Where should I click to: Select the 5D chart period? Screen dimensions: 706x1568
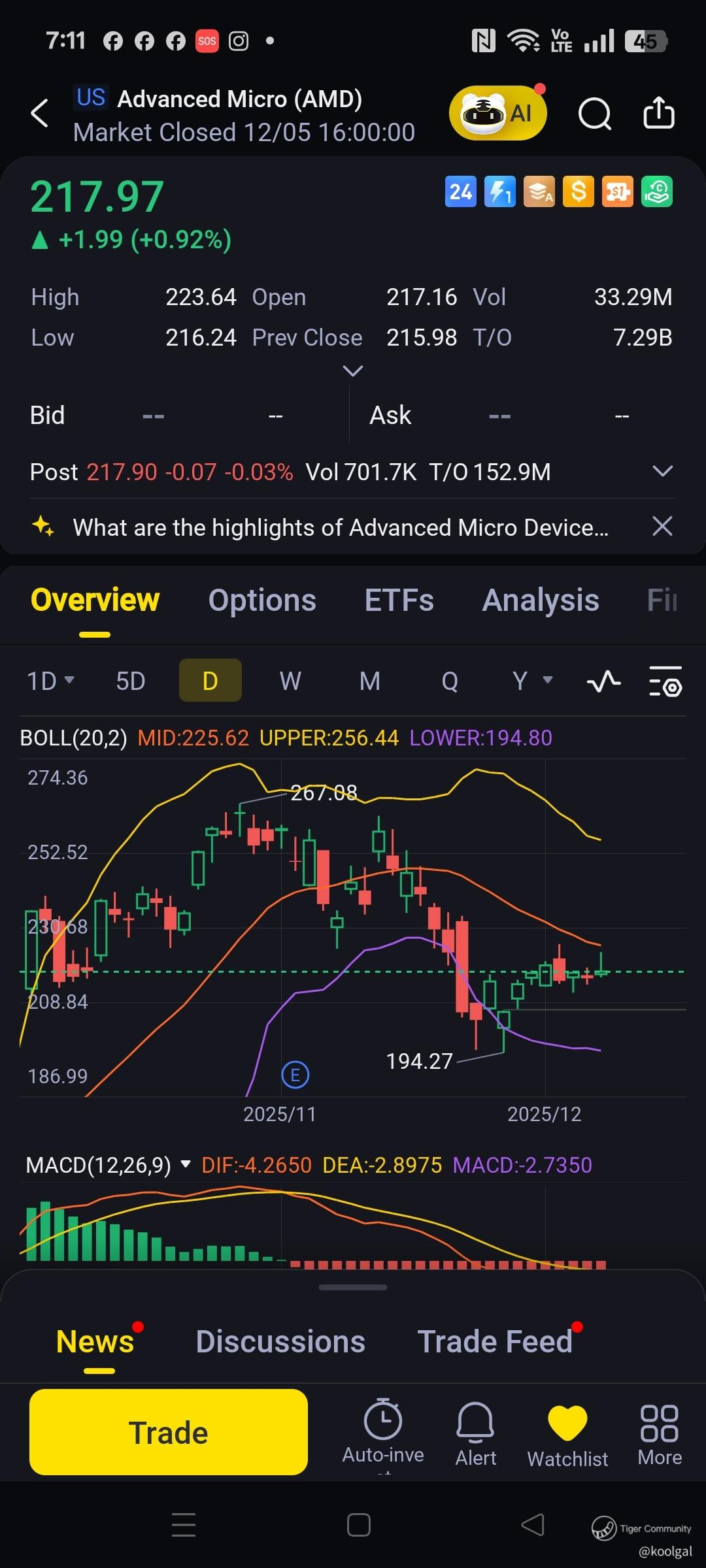130,681
